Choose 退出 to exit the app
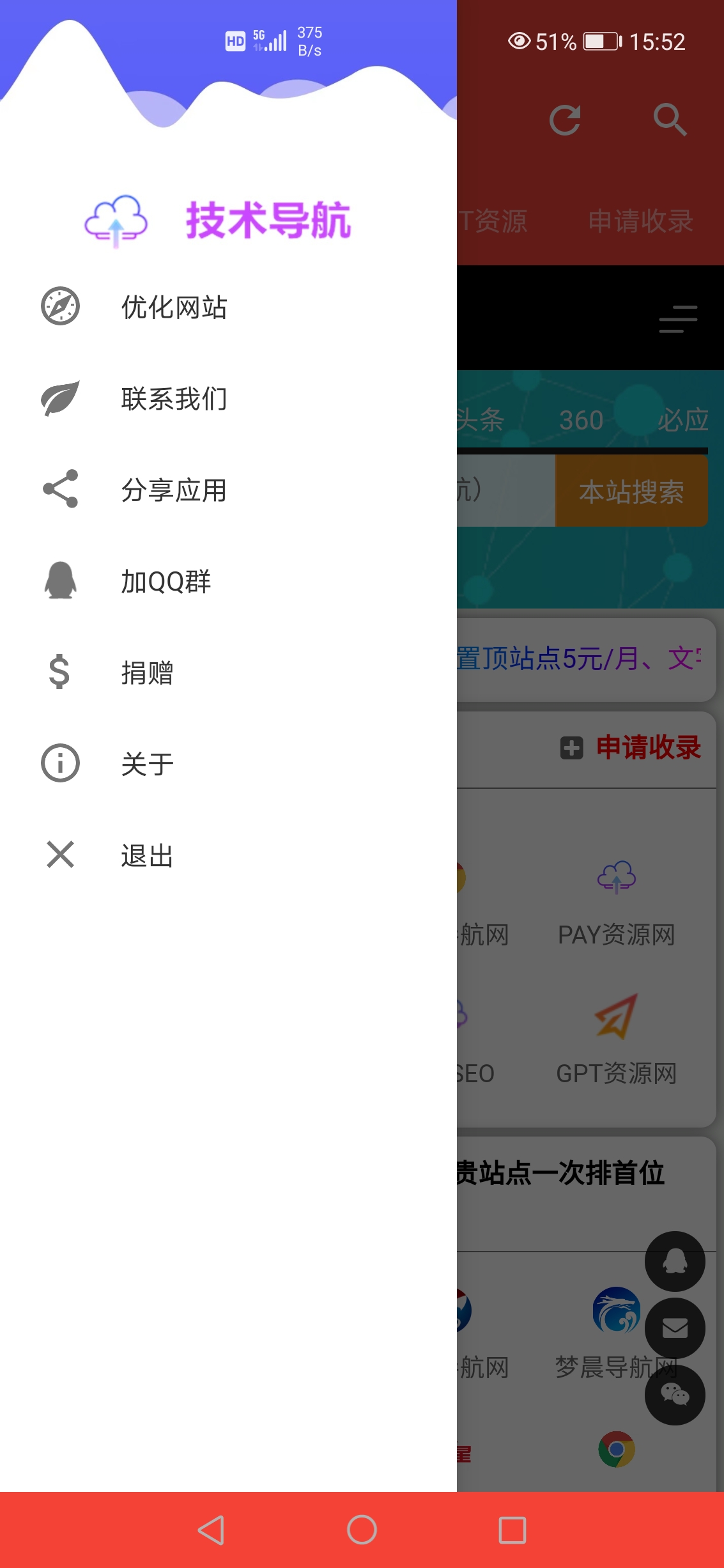The height and width of the screenshot is (1568, 724). tap(147, 856)
